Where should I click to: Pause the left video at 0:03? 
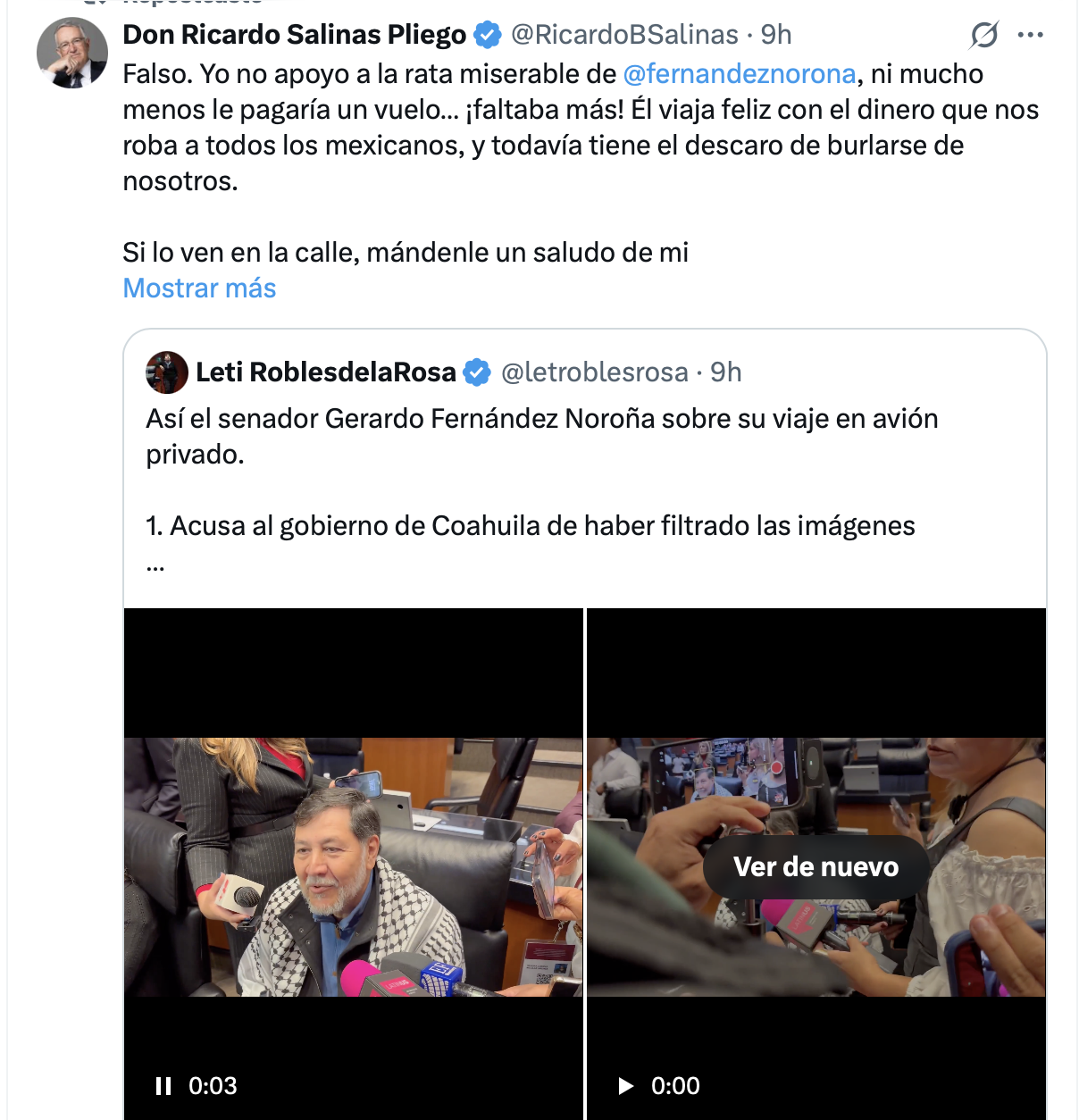pyautogui.click(x=163, y=1086)
